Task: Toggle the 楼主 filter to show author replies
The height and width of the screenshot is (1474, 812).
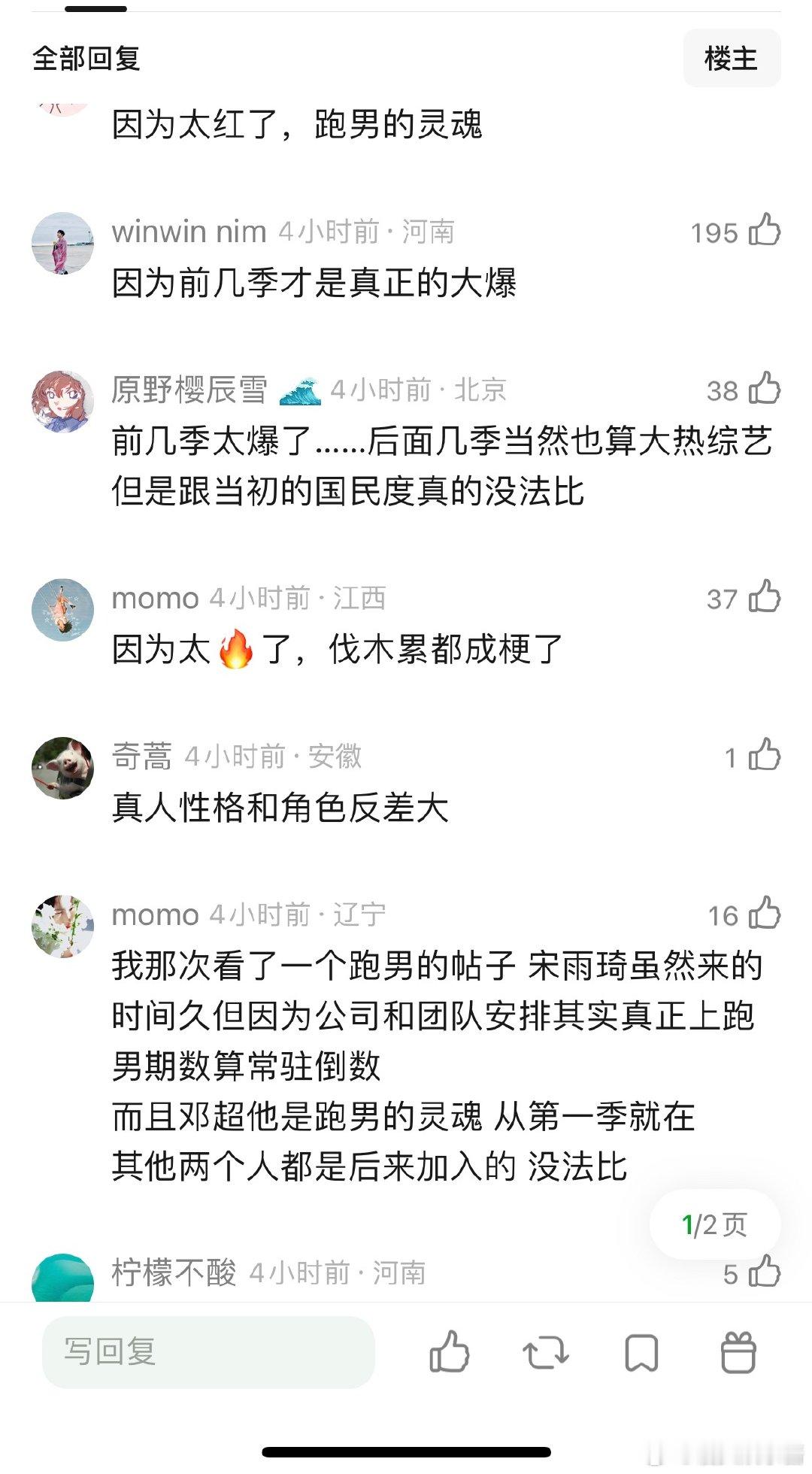Action: coord(732,57)
